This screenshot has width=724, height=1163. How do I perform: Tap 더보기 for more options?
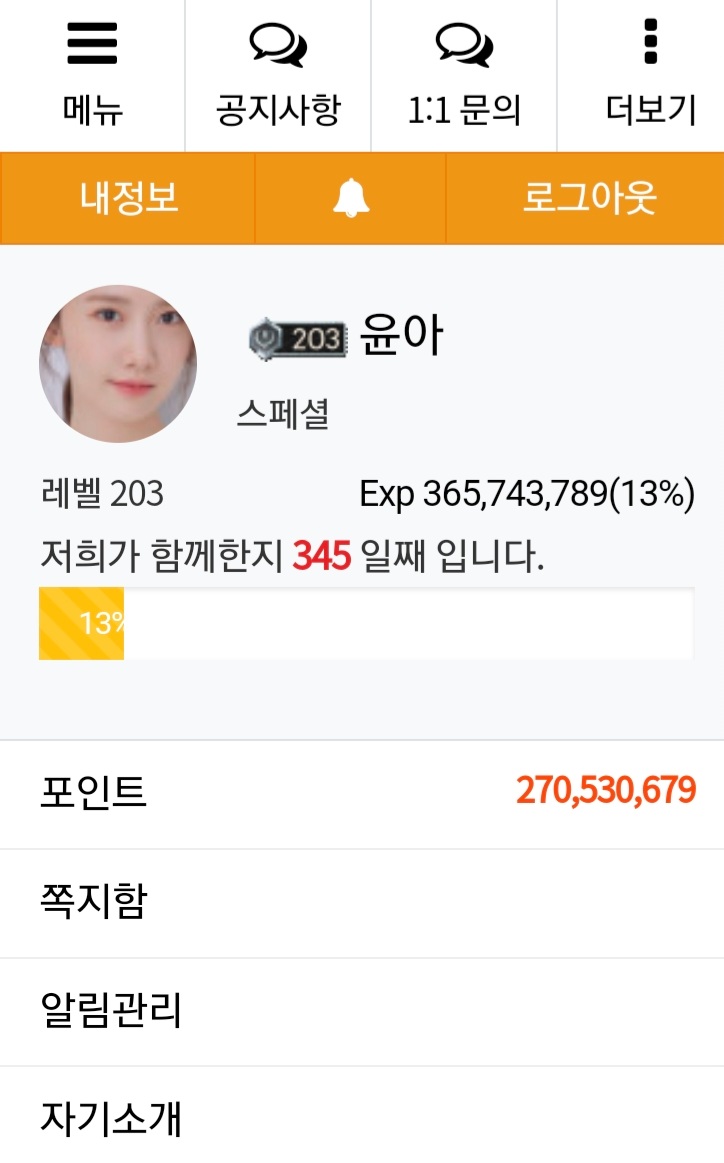click(641, 74)
